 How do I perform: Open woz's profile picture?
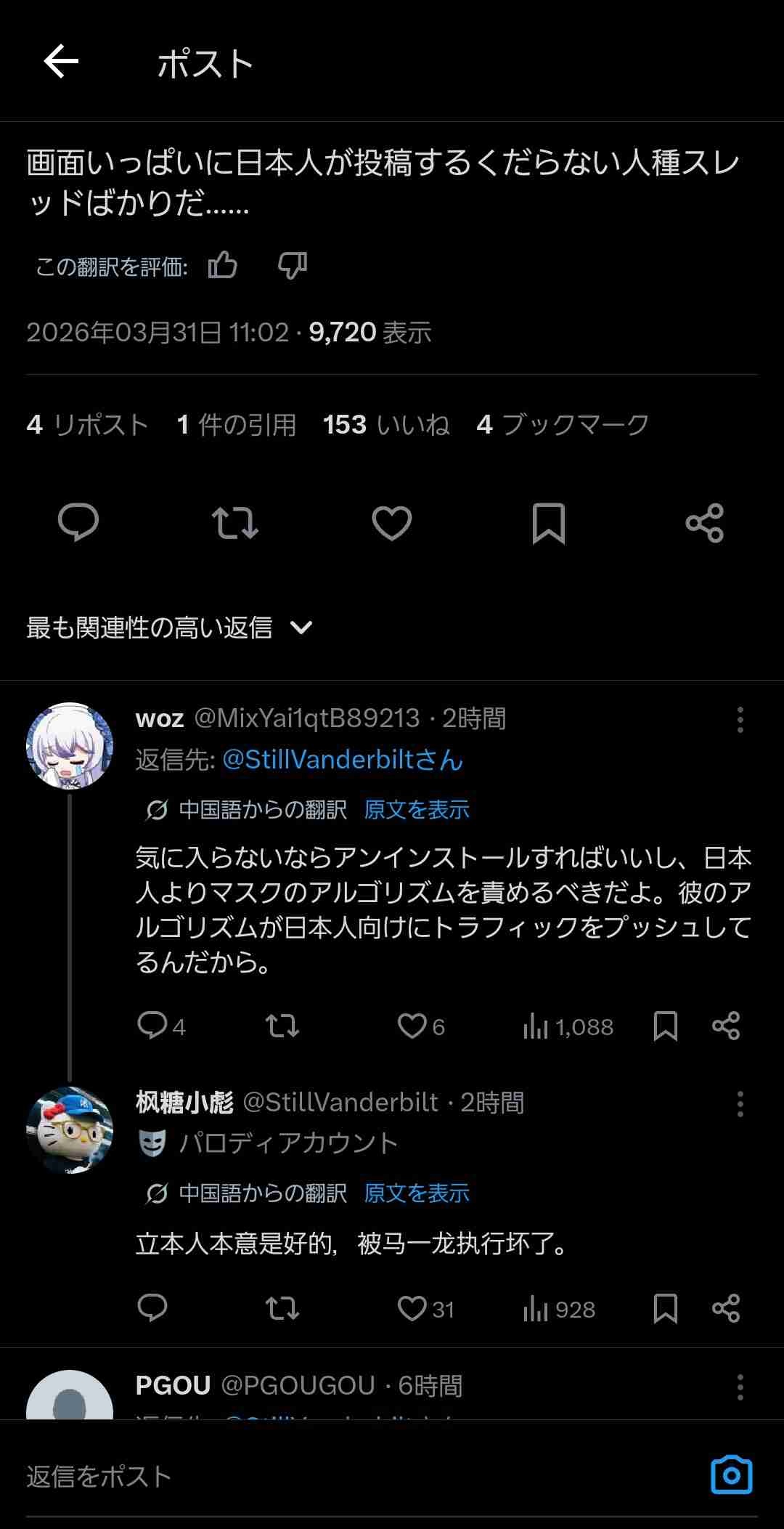70,745
